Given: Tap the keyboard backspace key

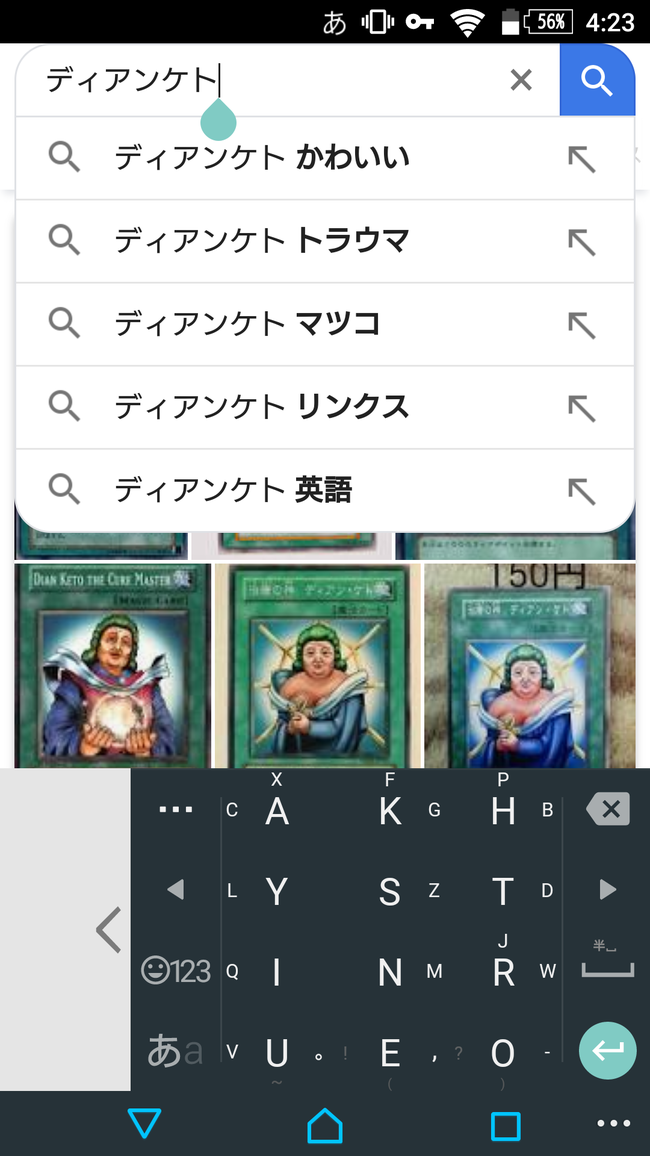Looking at the screenshot, I should point(607,809).
